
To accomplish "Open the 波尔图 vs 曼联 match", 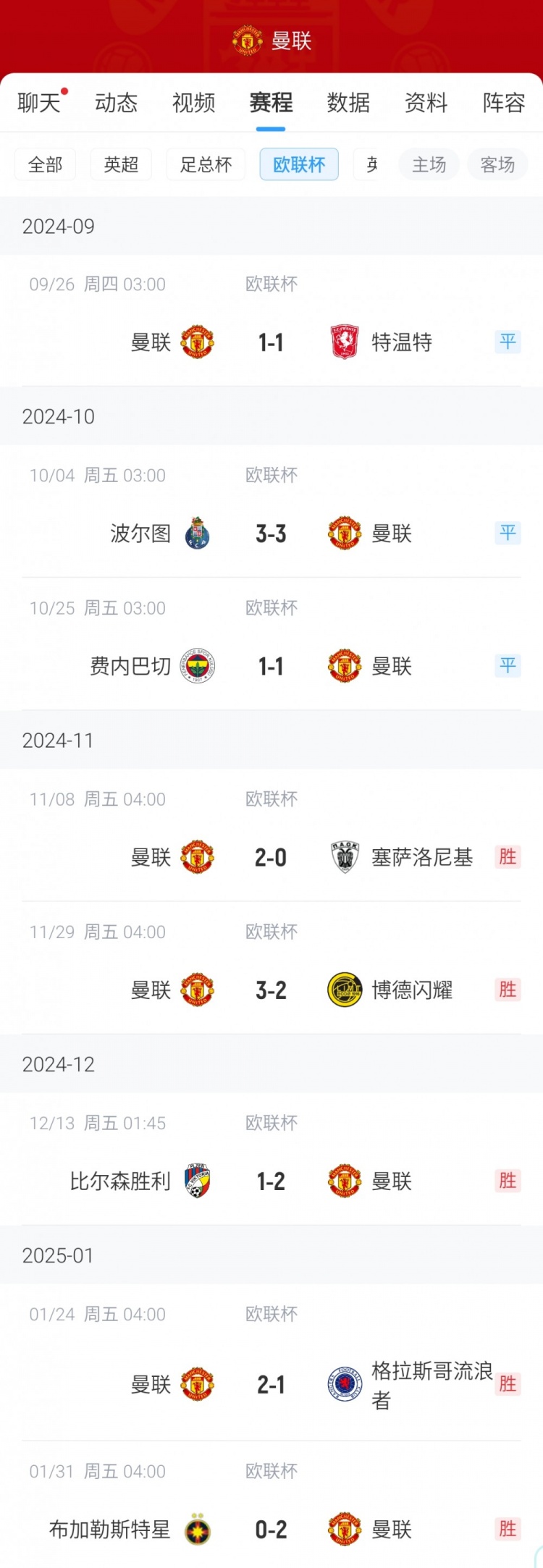I will [271, 534].
